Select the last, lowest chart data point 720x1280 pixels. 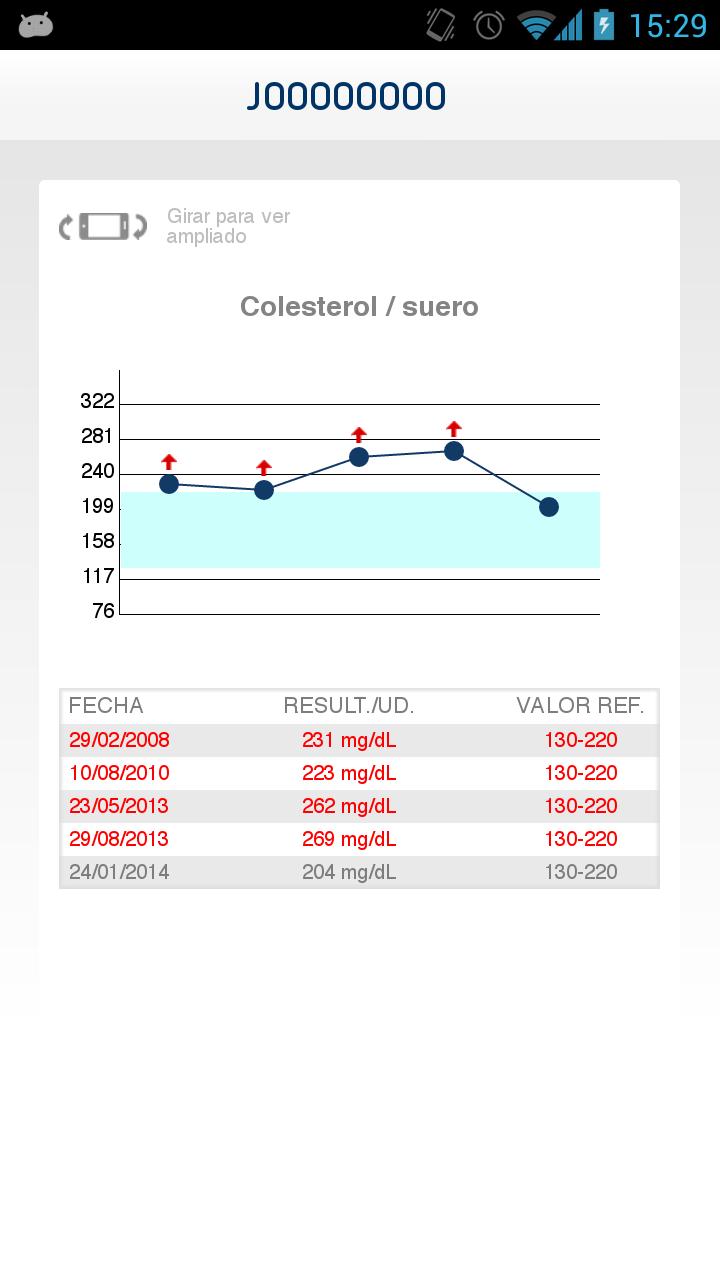549,507
